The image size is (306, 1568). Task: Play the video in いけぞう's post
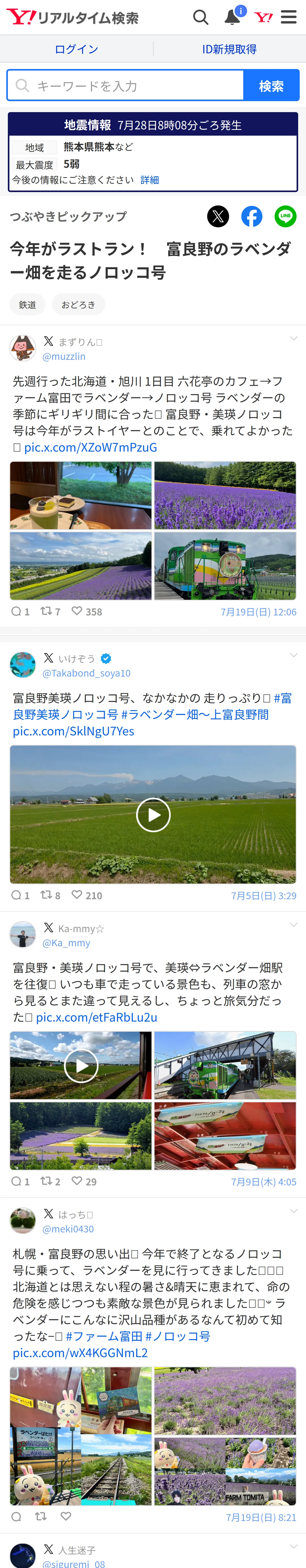click(153, 814)
